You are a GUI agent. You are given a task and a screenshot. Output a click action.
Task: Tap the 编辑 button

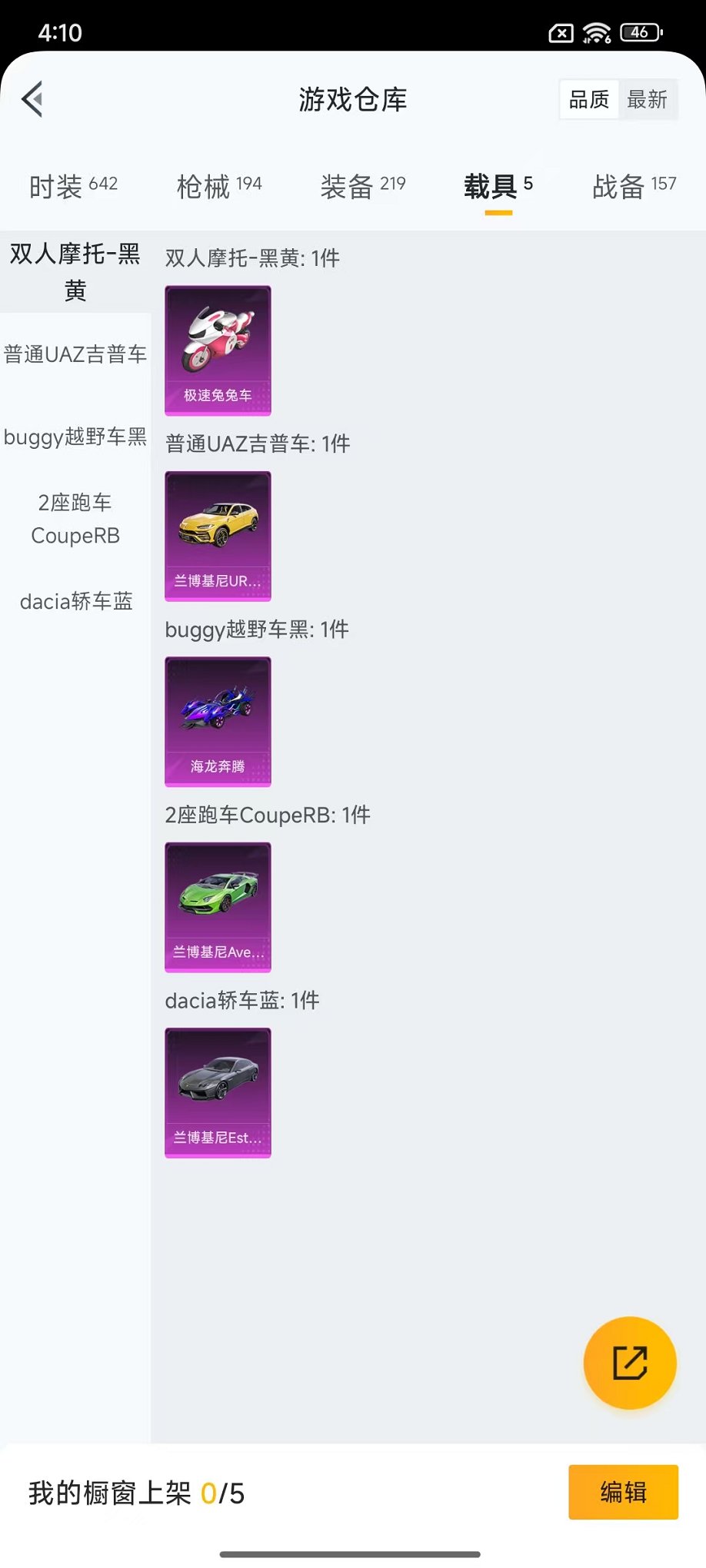[623, 1492]
